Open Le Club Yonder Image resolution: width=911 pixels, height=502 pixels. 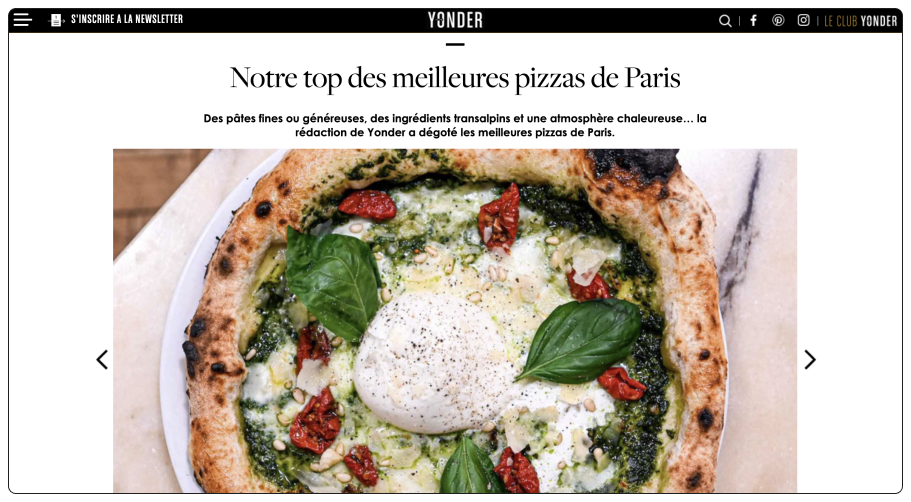pyautogui.click(x=860, y=21)
